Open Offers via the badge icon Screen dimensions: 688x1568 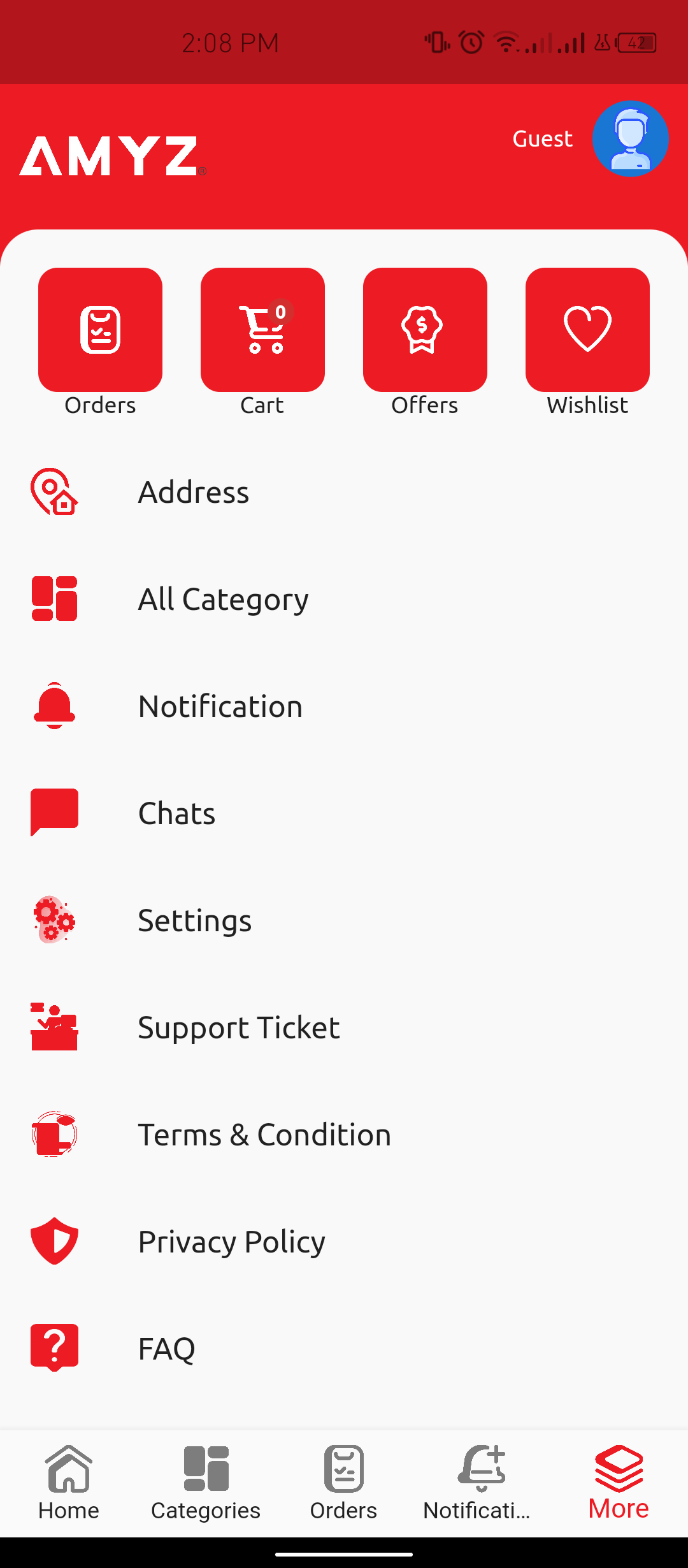425,329
